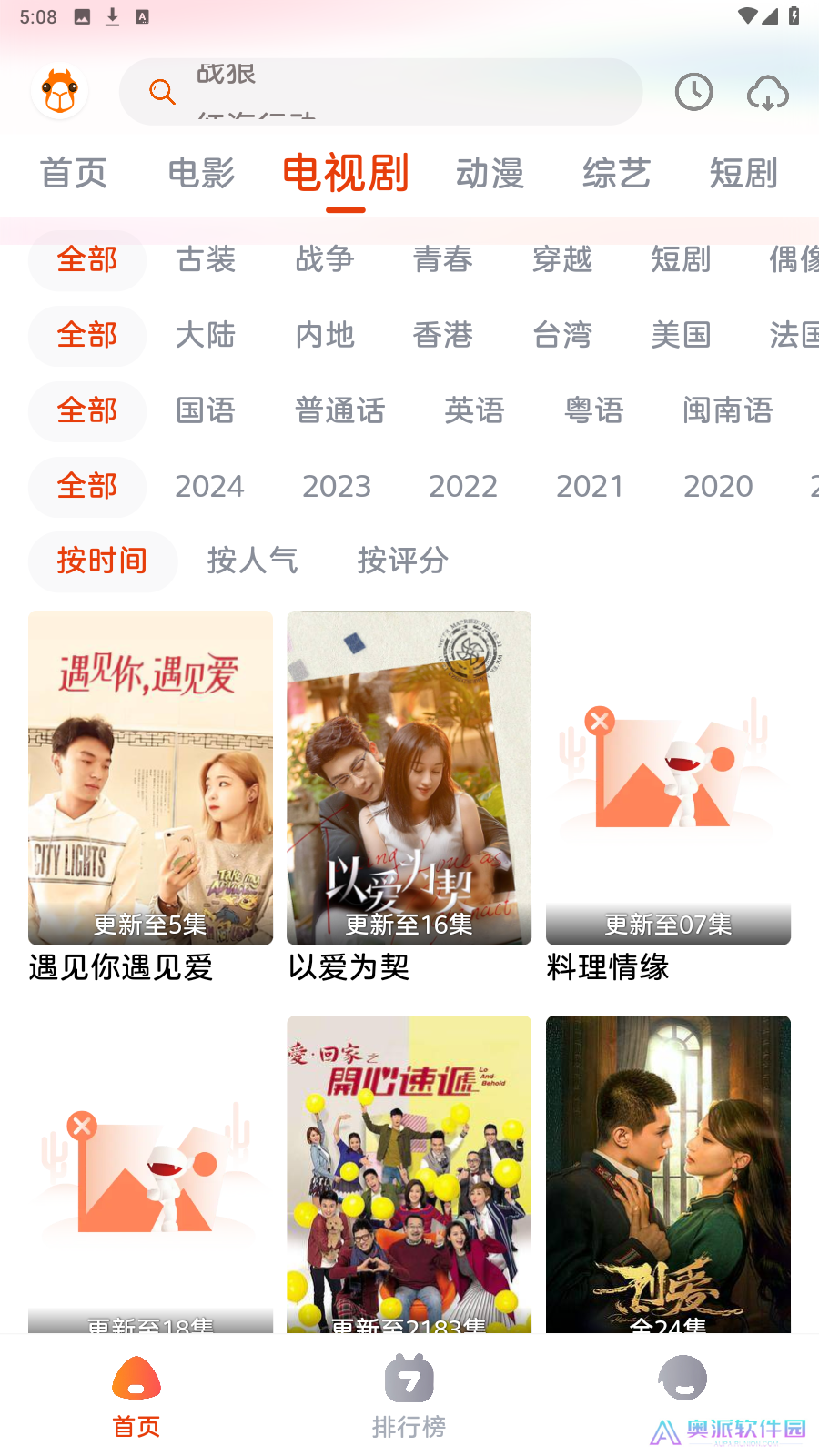The height and width of the screenshot is (1456, 819).
Task: Tap the profile icon in the bottom bar
Action: (681, 1378)
